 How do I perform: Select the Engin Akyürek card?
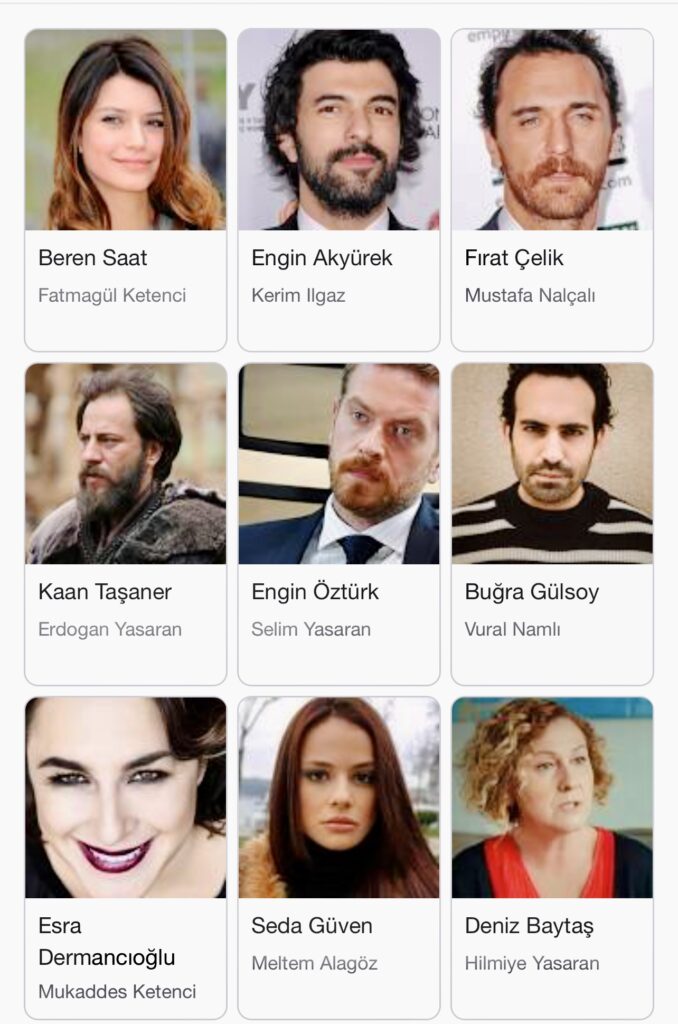(338, 190)
